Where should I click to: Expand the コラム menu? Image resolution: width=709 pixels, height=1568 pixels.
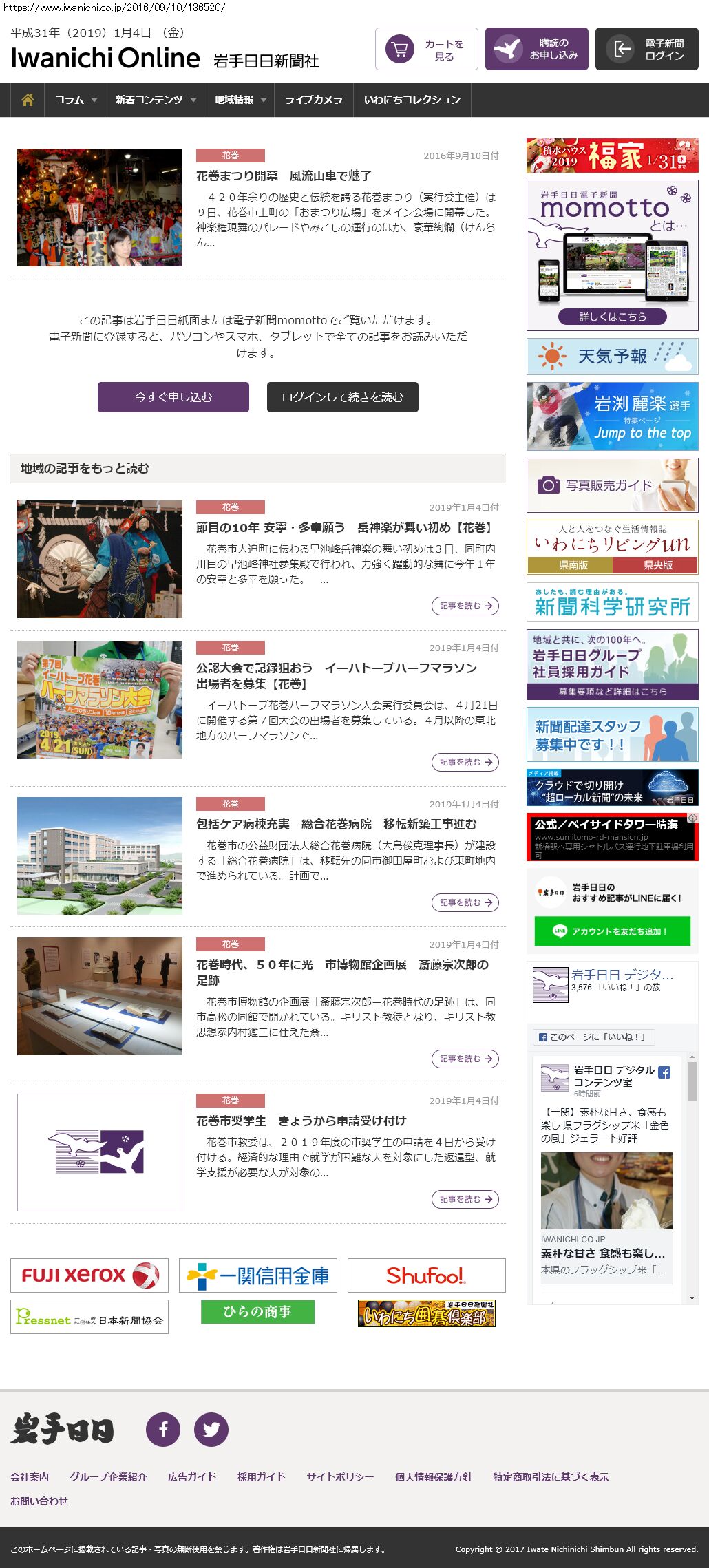pos(76,100)
